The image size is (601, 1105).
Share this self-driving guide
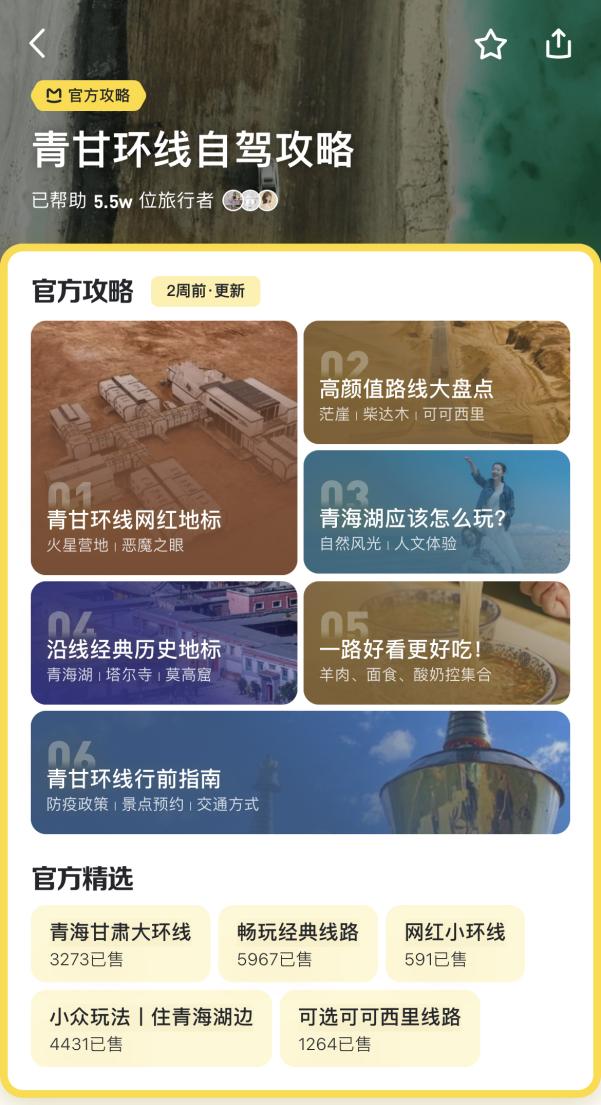coord(558,44)
